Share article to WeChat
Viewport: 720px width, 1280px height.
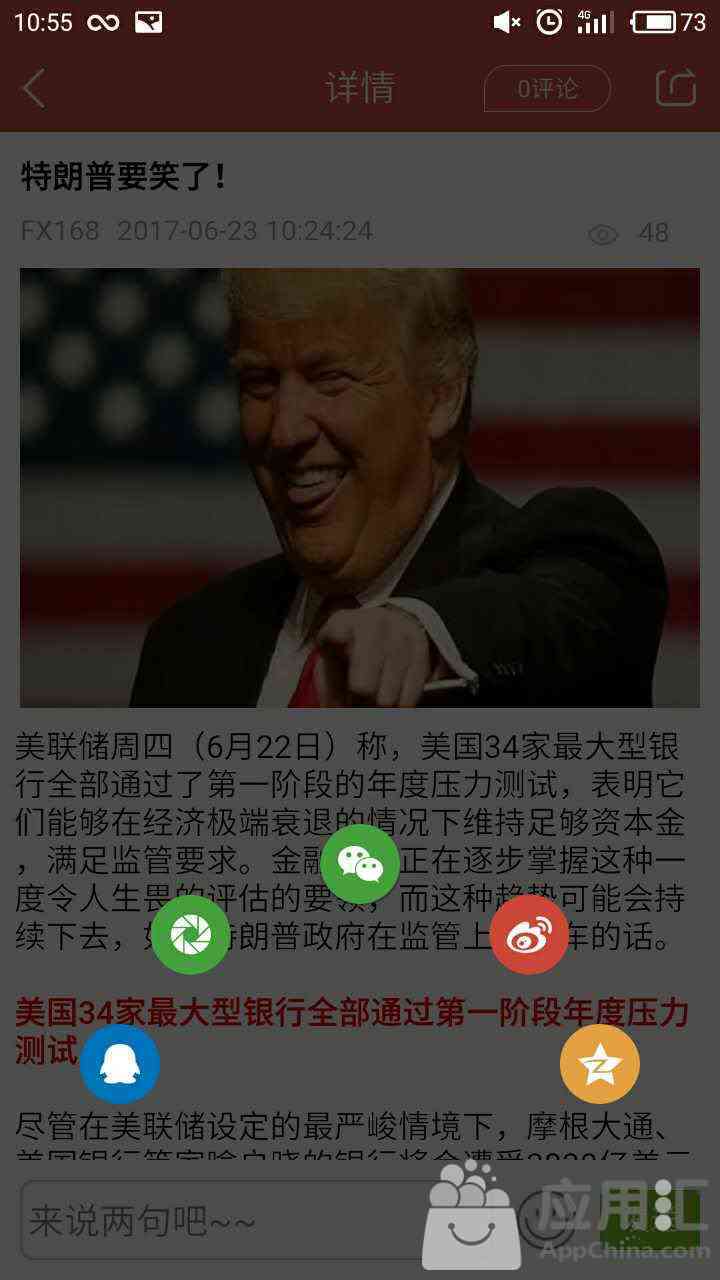[360, 863]
